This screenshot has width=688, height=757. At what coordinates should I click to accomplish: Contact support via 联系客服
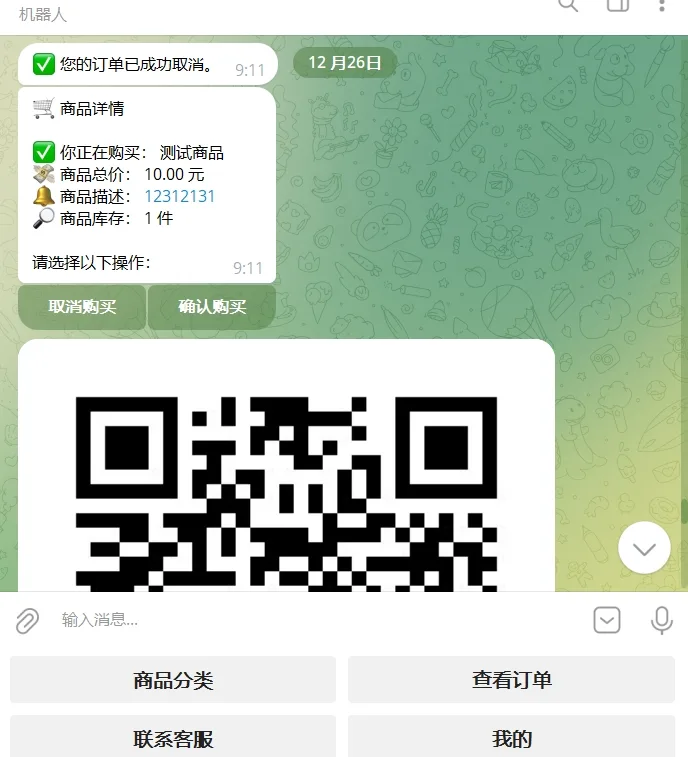(x=173, y=738)
